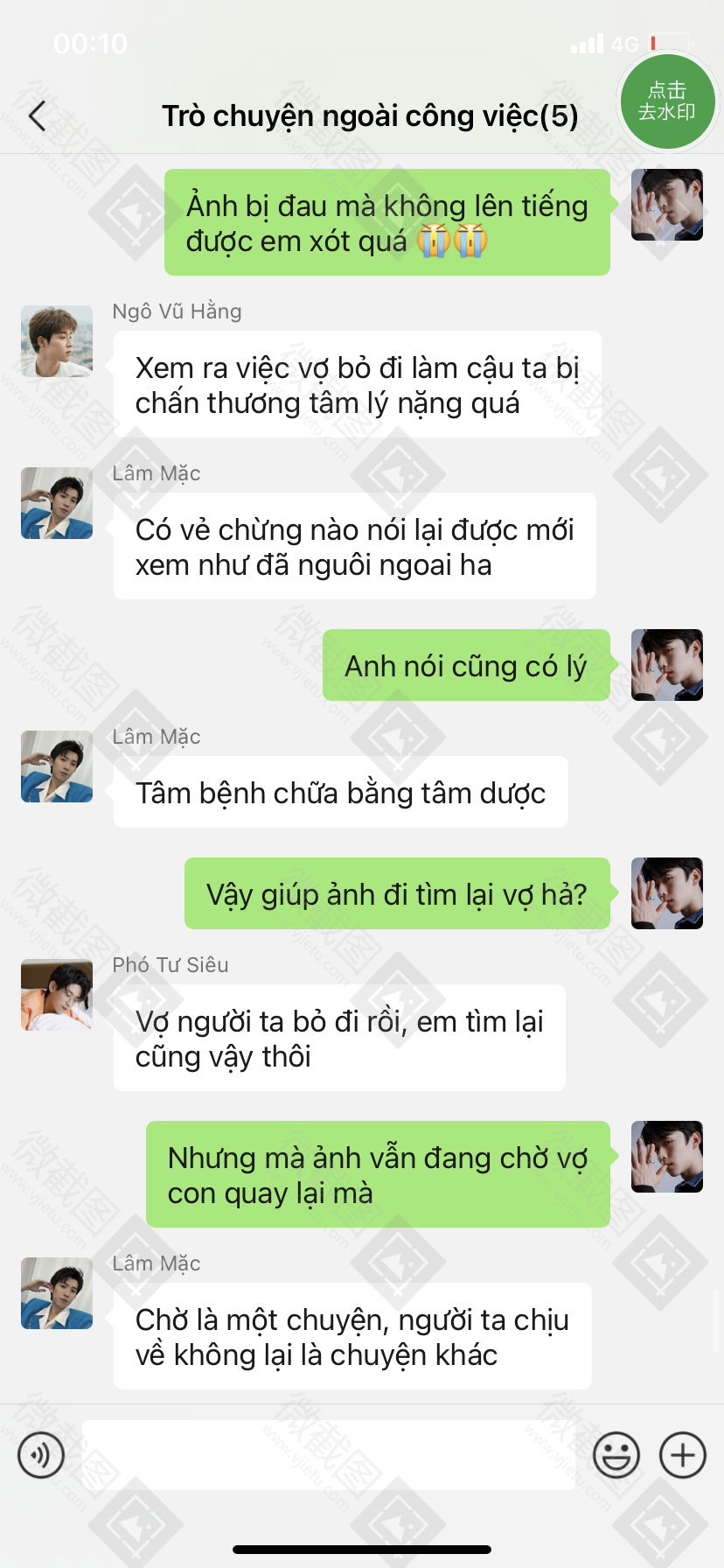Focus the message text field
Screen dimensions: 724x1568
click(x=329, y=1455)
